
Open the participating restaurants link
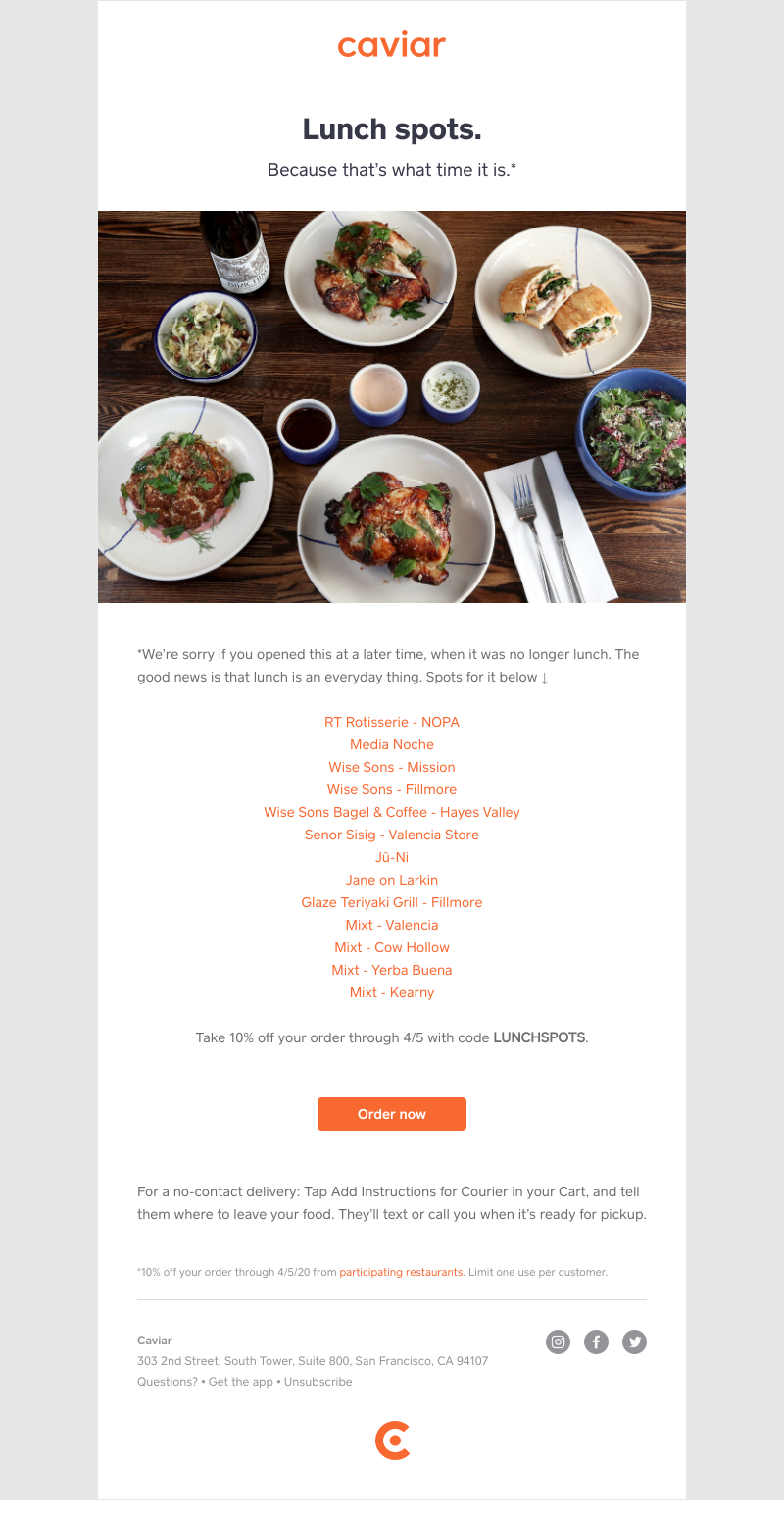coord(401,1274)
